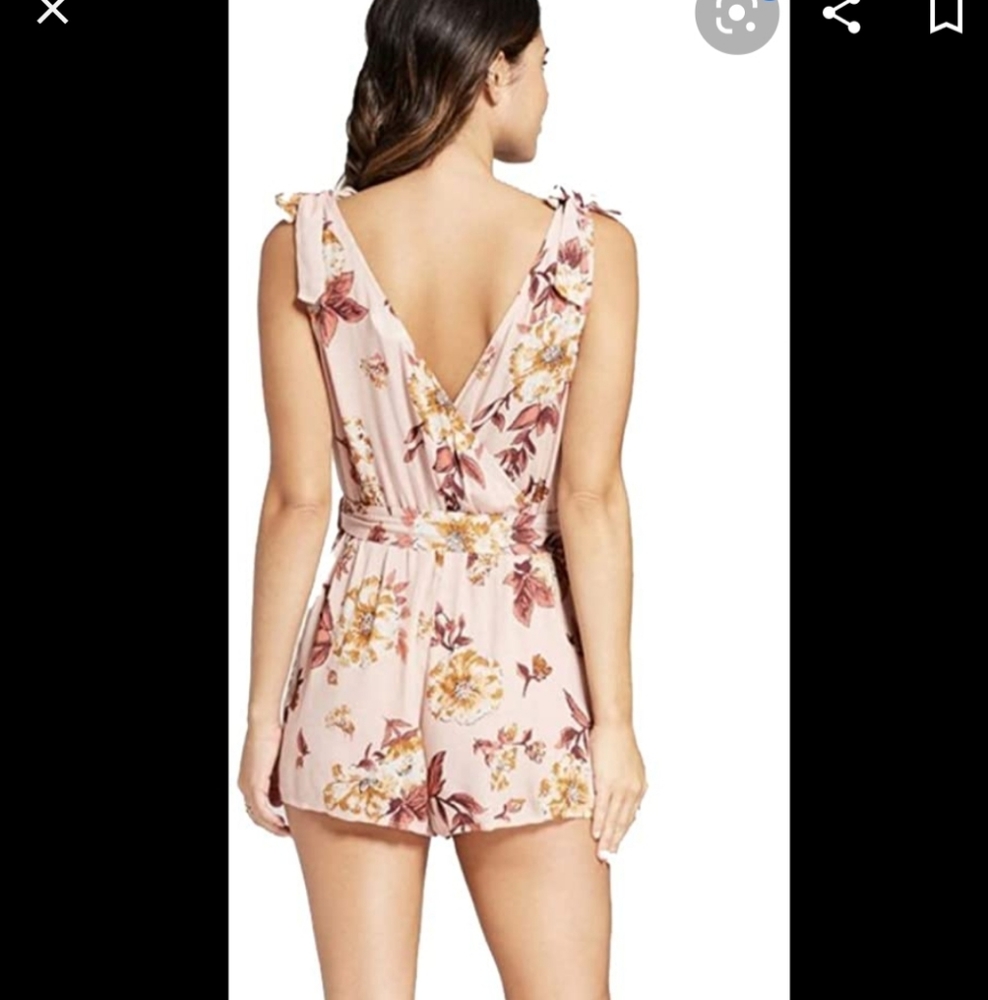Select the top toolbar area
Image resolution: width=988 pixels, height=1000 pixels.
click(x=494, y=15)
